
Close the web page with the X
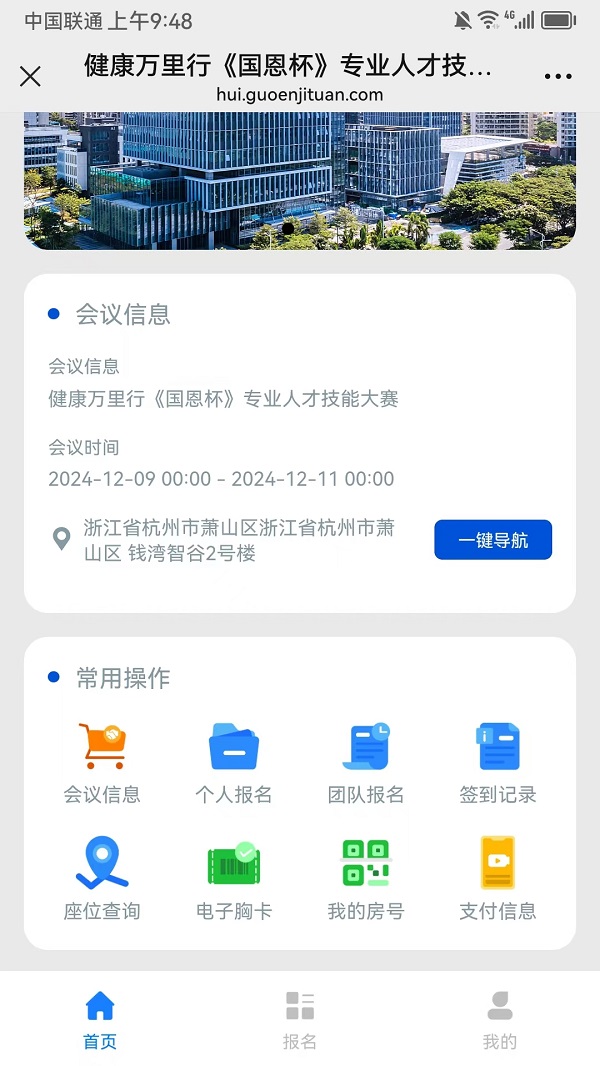pos(31,76)
